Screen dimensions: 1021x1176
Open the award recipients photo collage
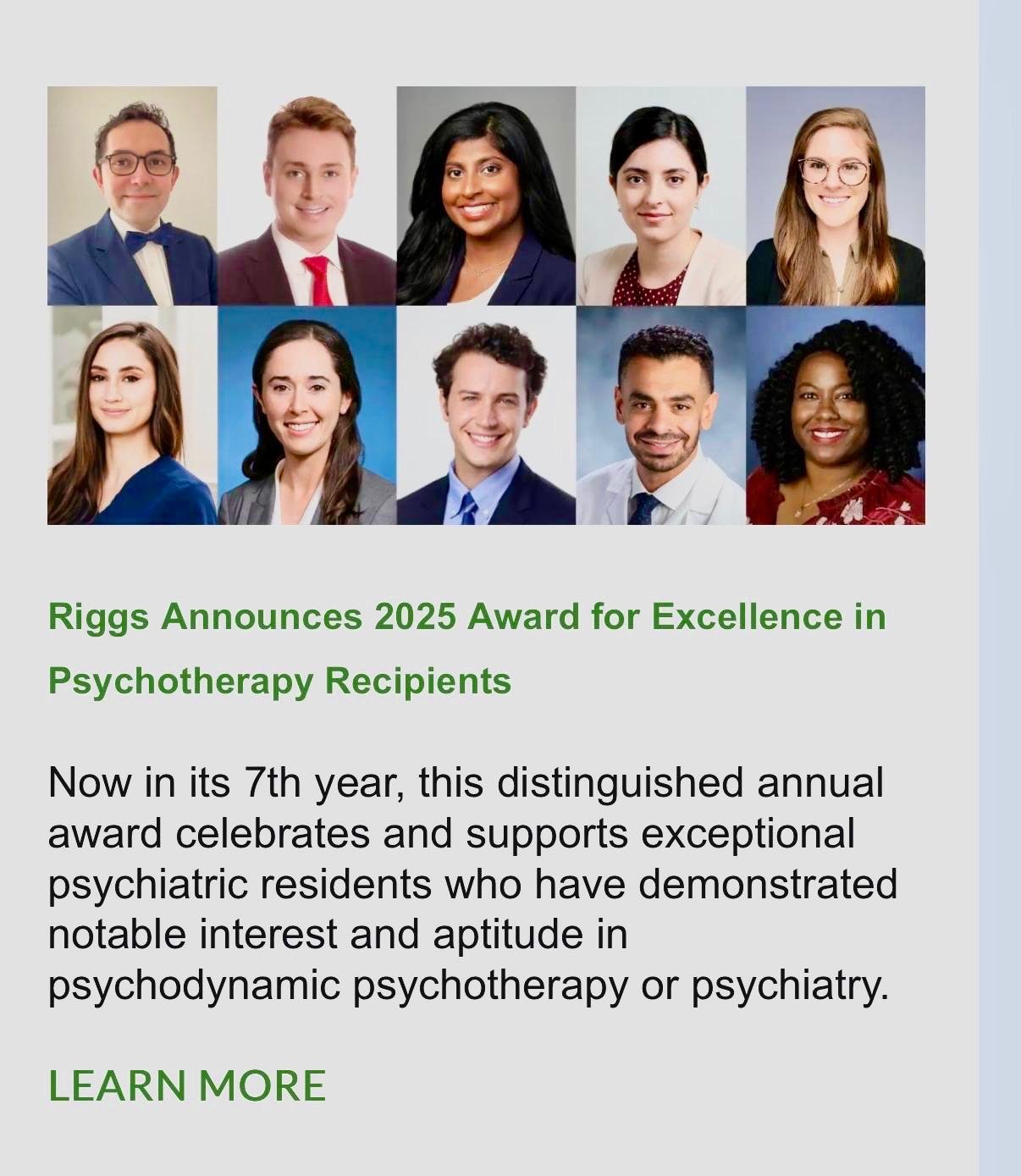tap(486, 306)
